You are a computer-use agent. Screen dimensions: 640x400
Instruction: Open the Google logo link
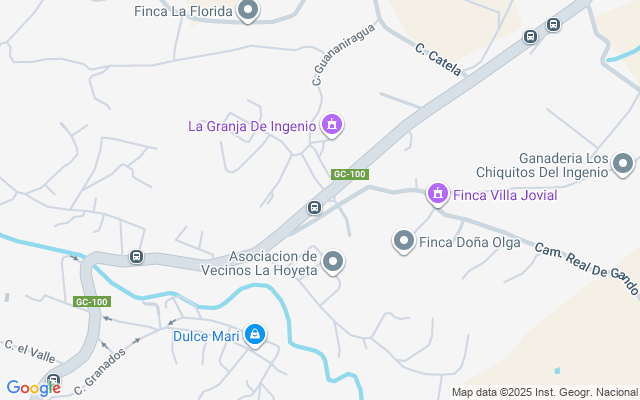(x=32, y=388)
